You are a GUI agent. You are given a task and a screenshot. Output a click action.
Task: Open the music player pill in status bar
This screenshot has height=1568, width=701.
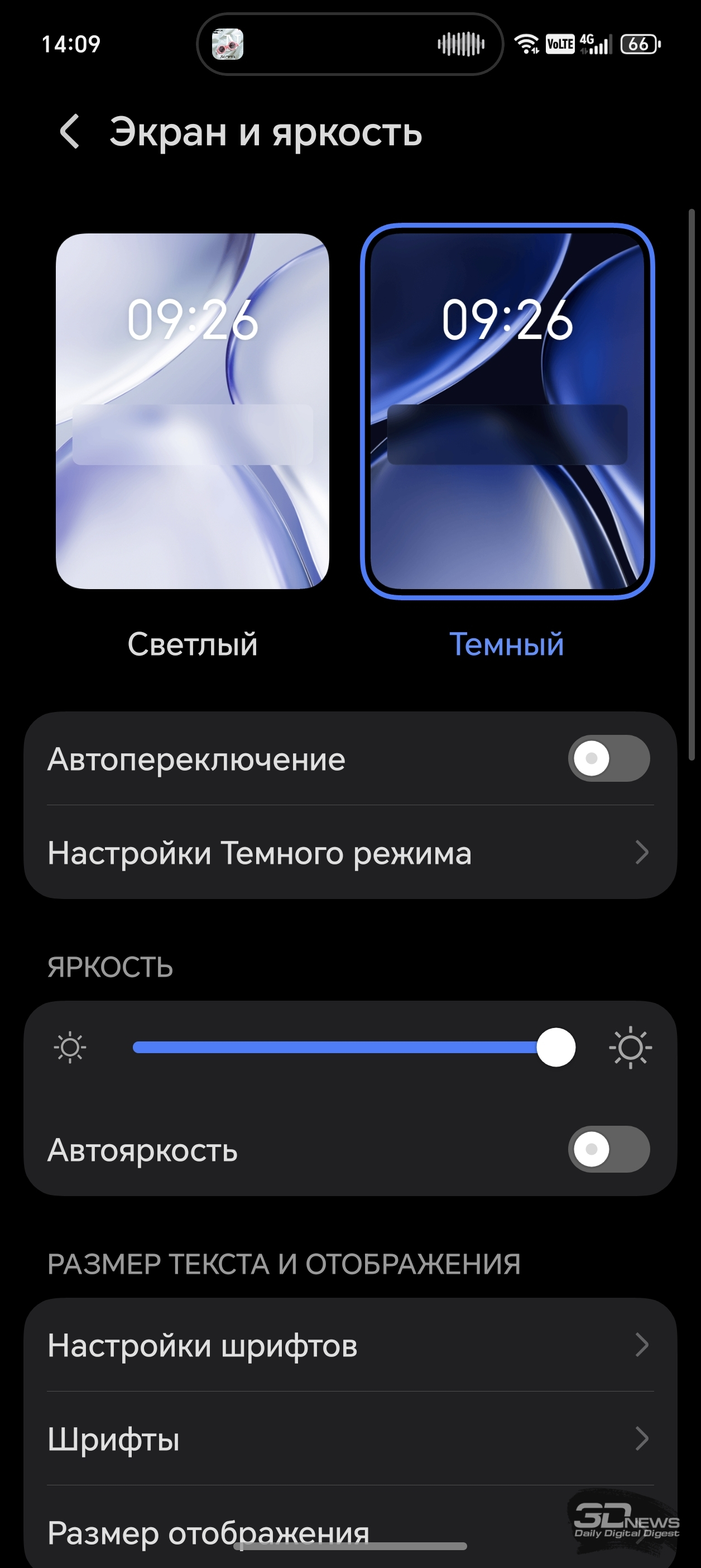coord(350,44)
